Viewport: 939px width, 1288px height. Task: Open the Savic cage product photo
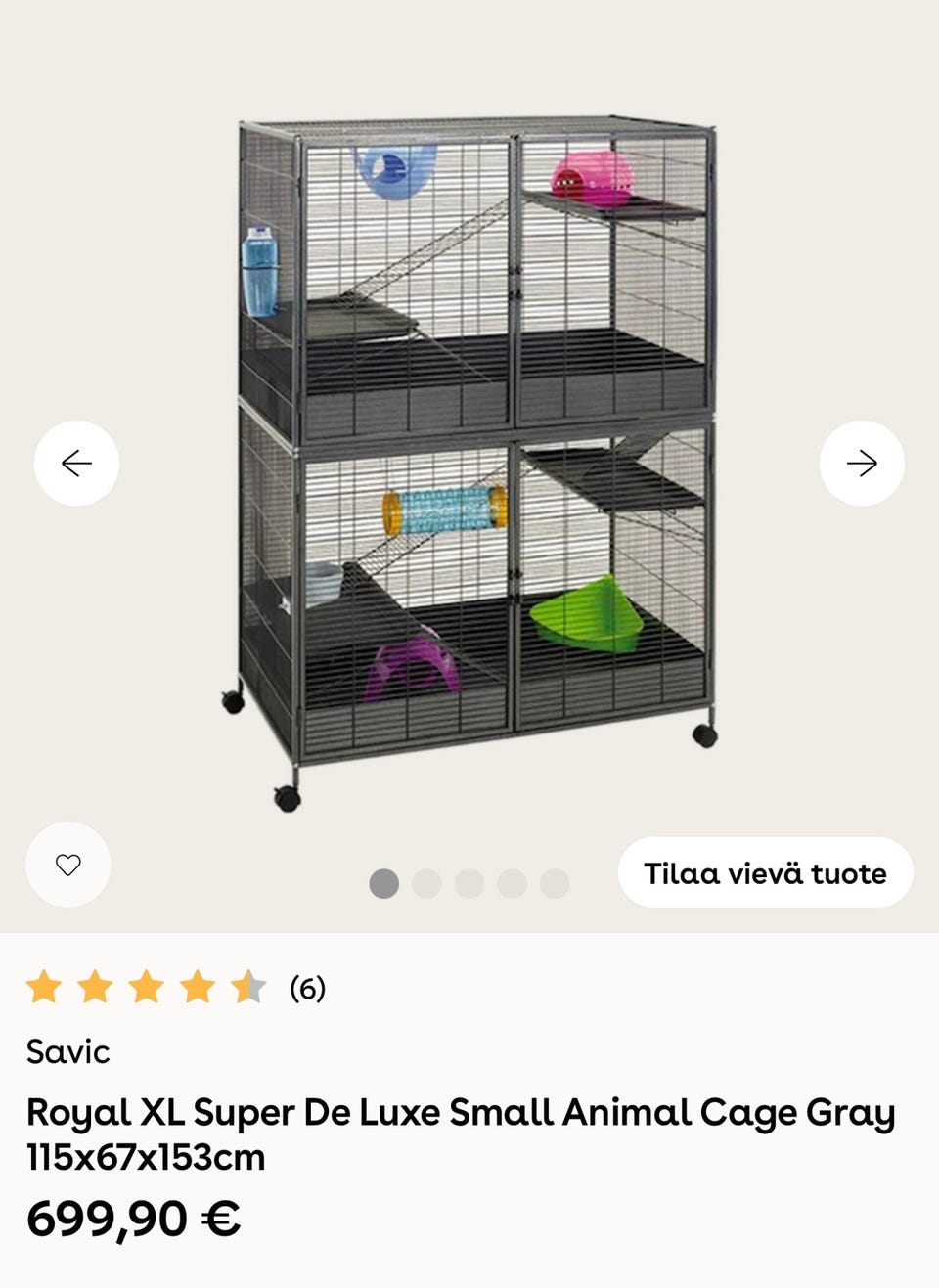point(471,460)
